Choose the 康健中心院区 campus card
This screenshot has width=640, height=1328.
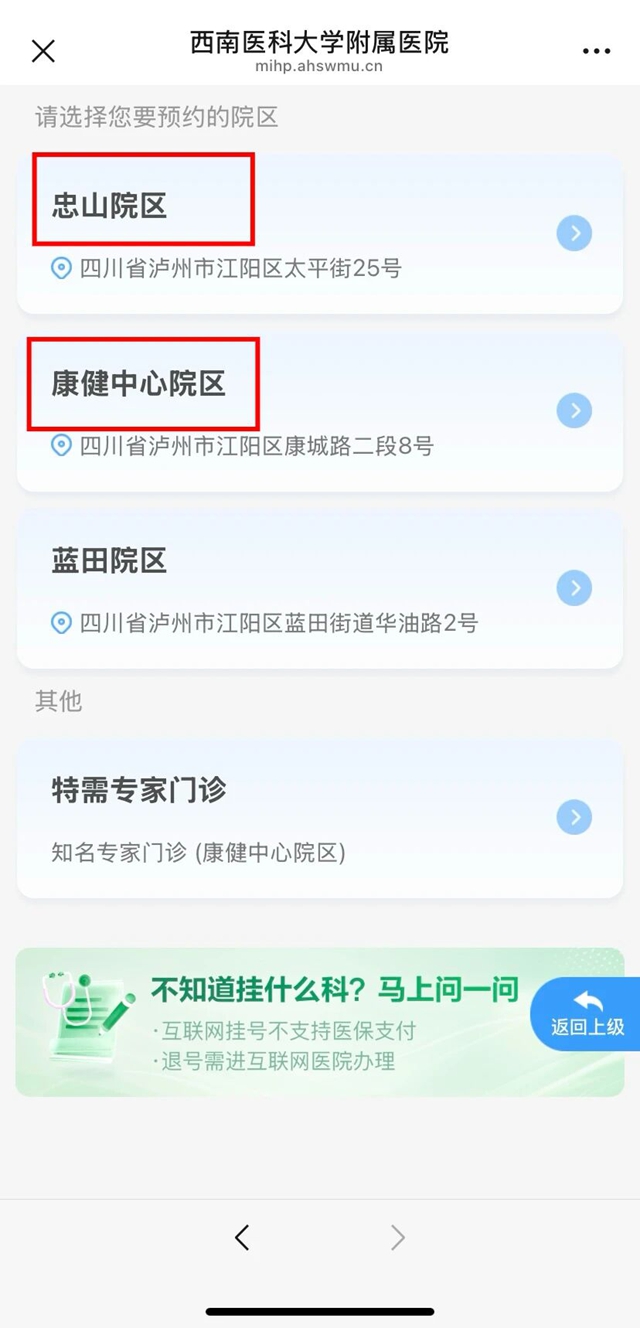tap(319, 412)
